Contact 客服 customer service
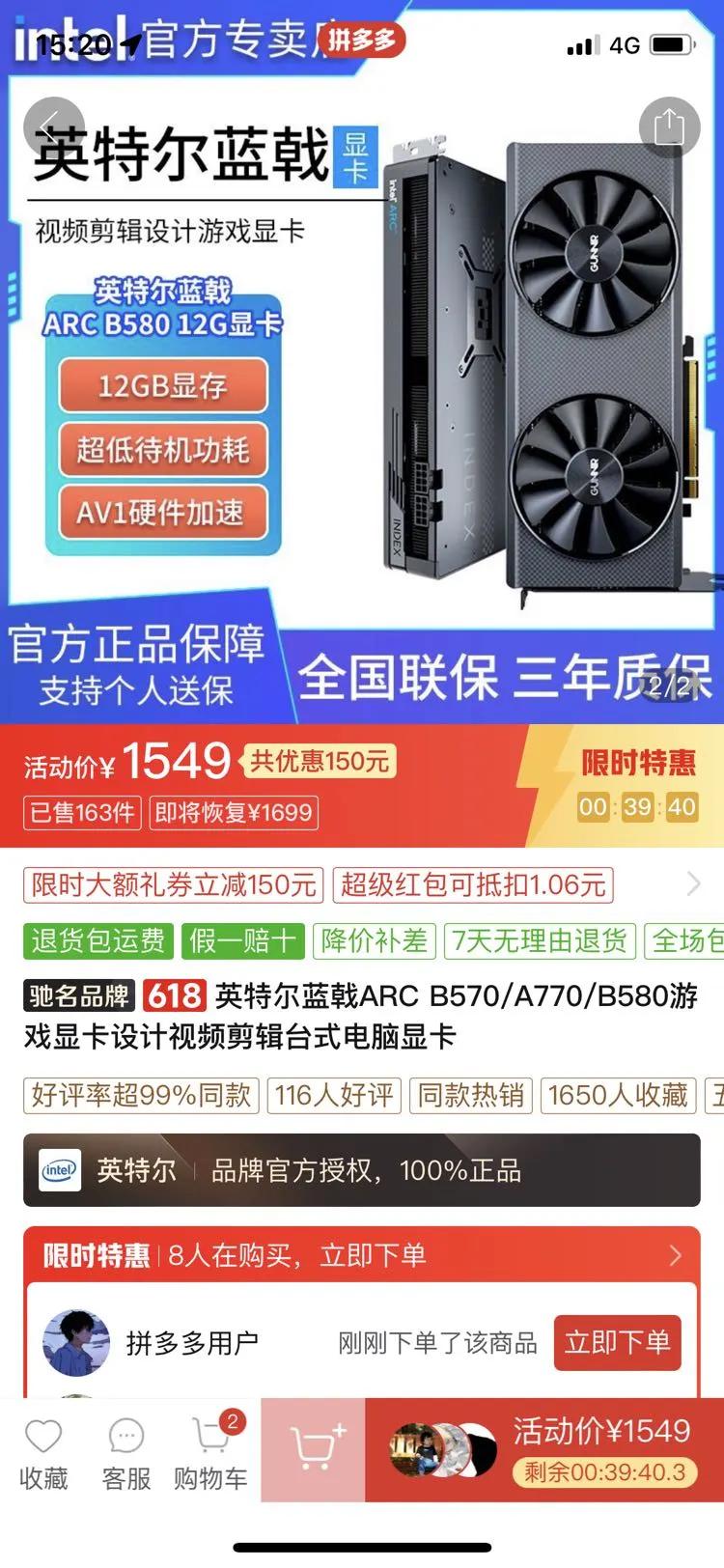 [126, 1454]
